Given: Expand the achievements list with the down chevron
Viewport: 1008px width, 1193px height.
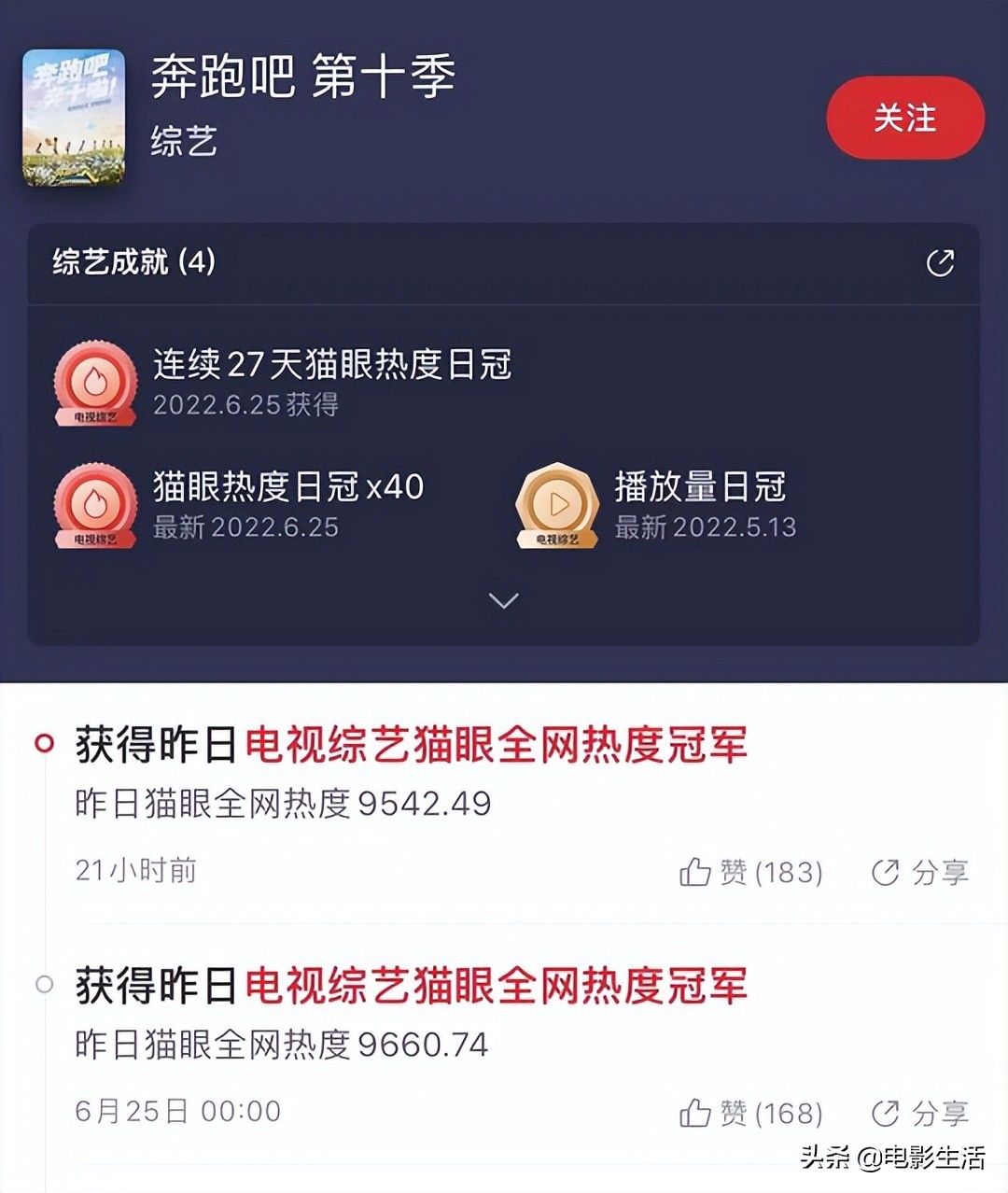Looking at the screenshot, I should tap(504, 601).
